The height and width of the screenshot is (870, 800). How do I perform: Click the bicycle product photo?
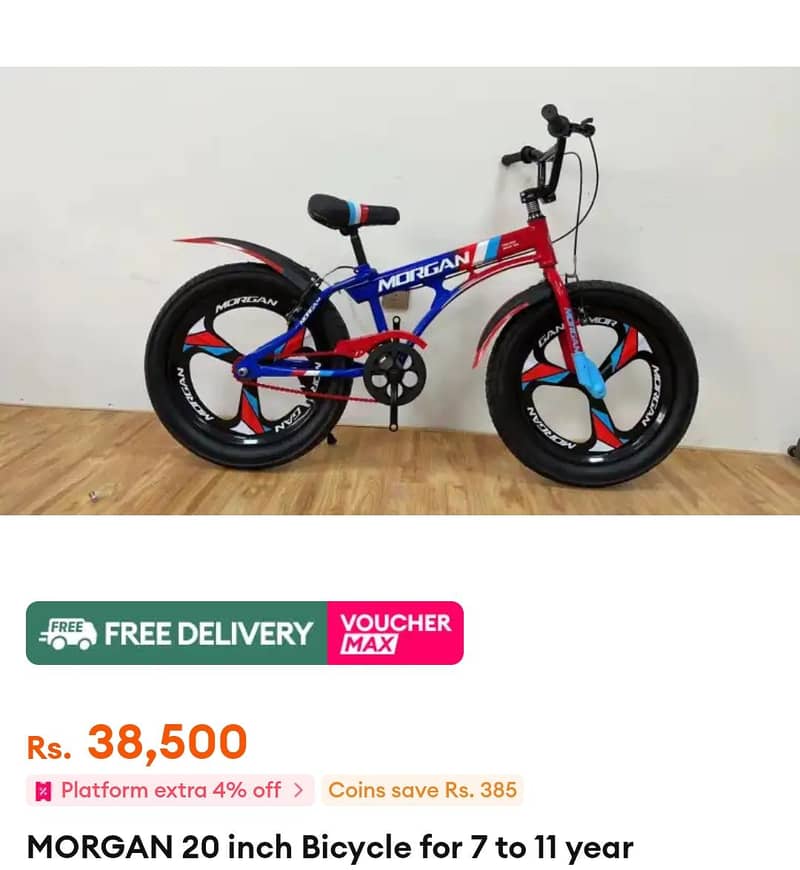click(x=400, y=290)
